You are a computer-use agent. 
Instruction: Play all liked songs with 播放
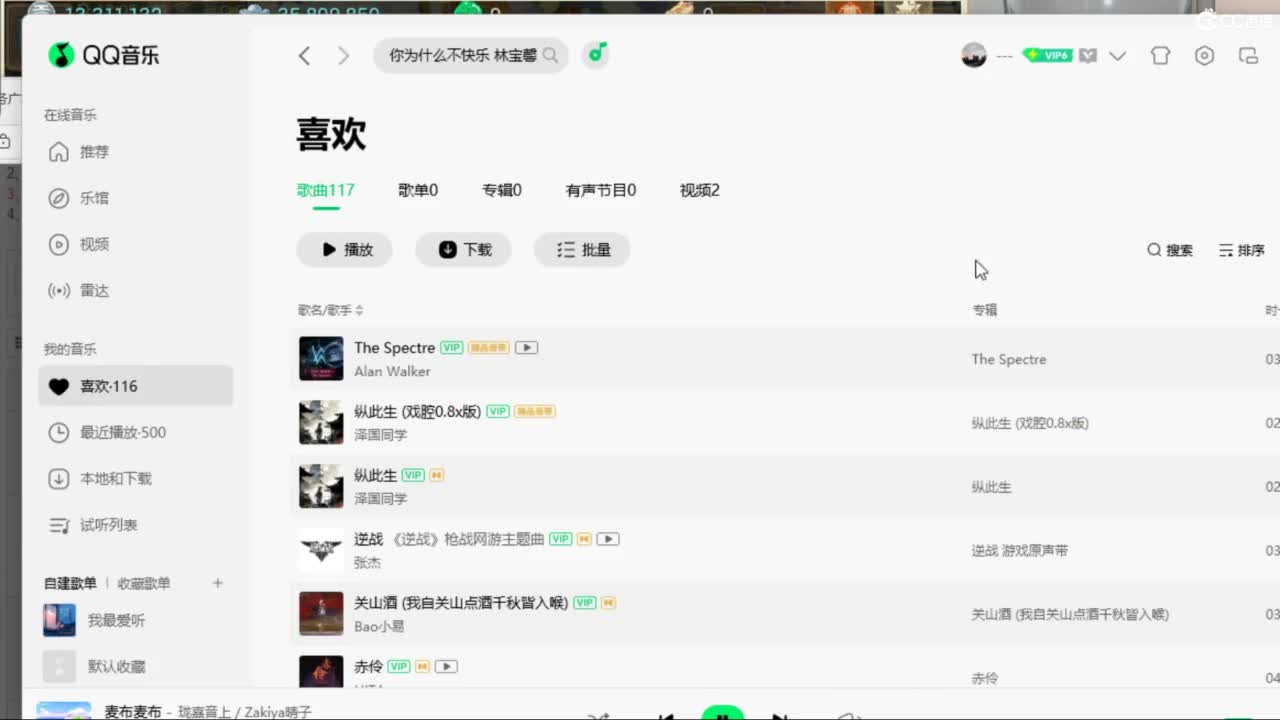345,250
